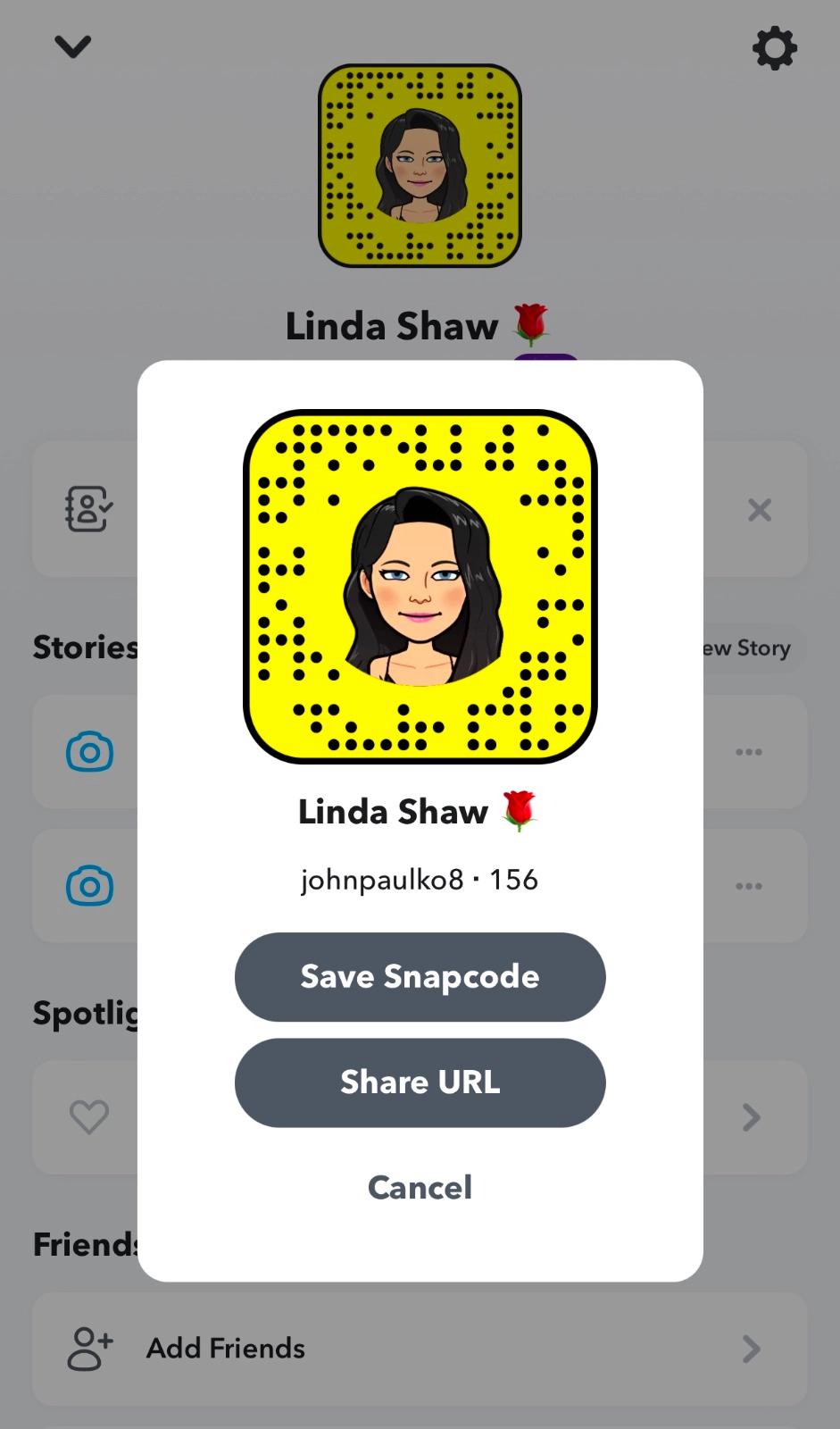The image size is (840, 1429).
Task: Save the Snapcode to your device
Action: click(420, 976)
